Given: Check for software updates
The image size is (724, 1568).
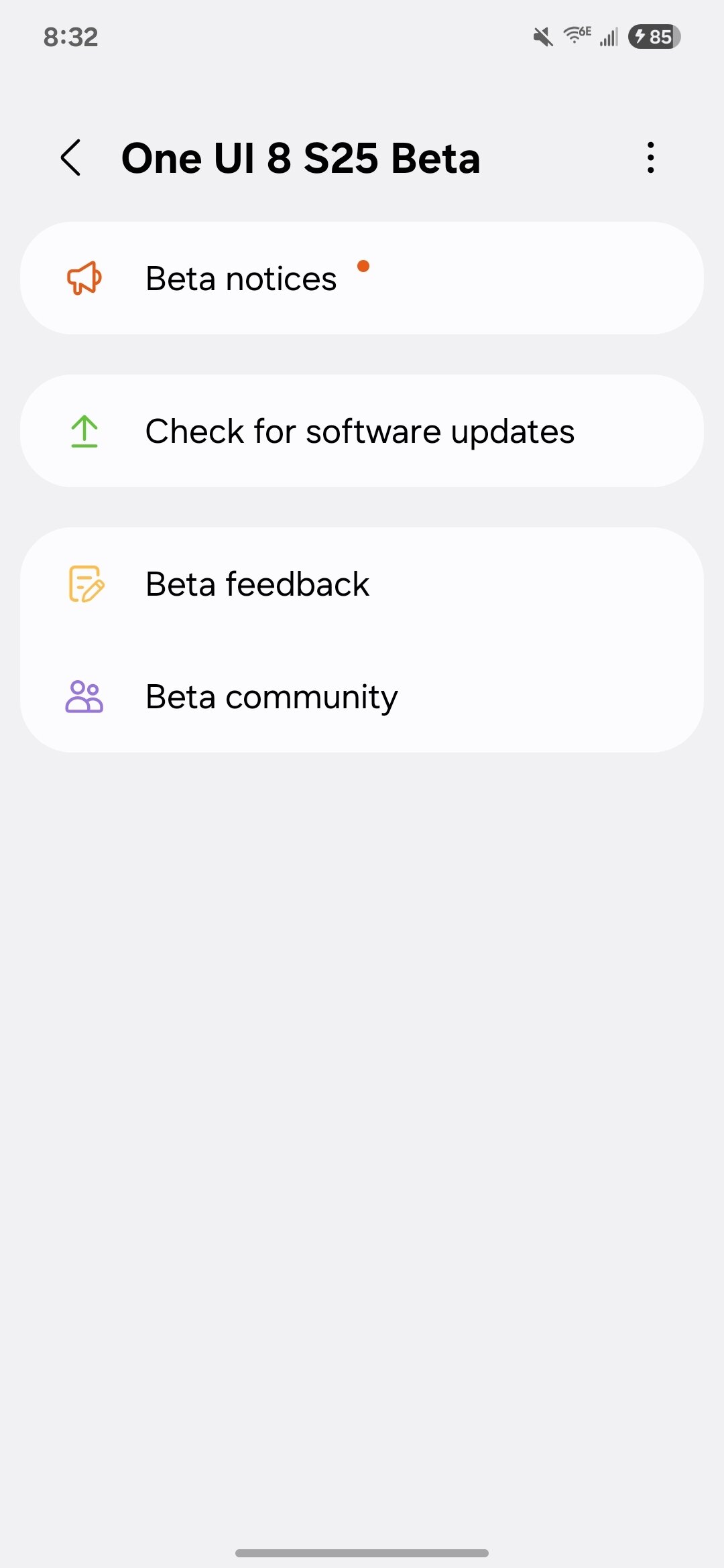Looking at the screenshot, I should (x=362, y=431).
